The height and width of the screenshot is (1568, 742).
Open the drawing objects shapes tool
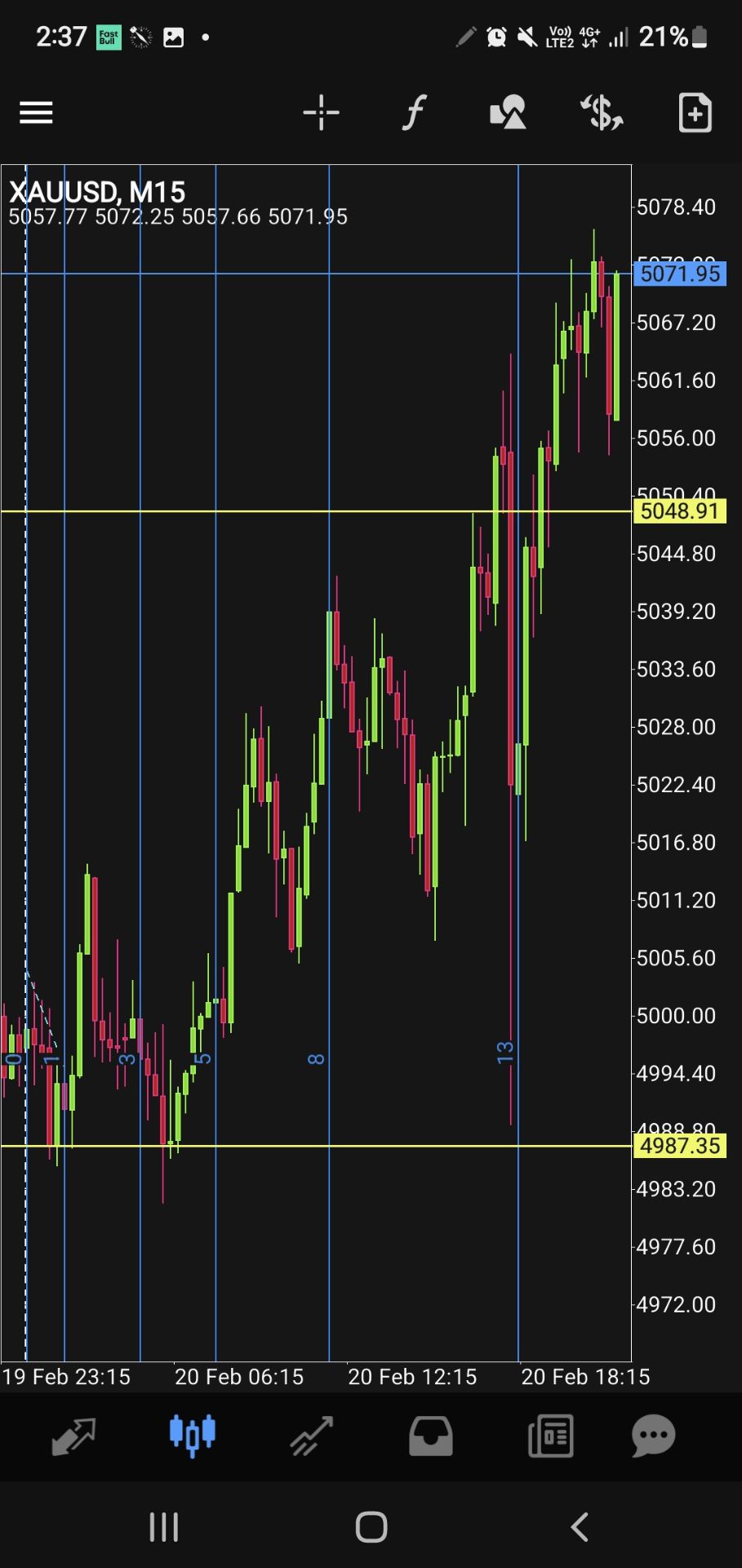tap(508, 113)
